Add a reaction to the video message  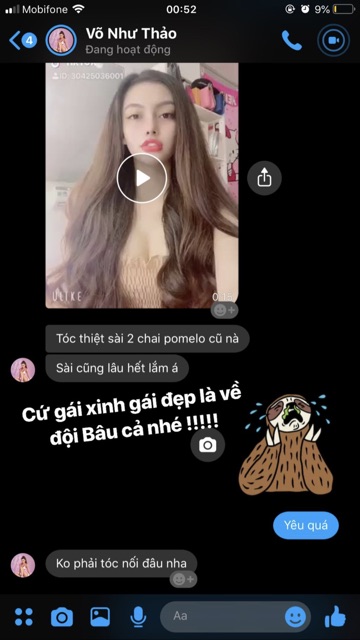pyautogui.click(x=224, y=311)
